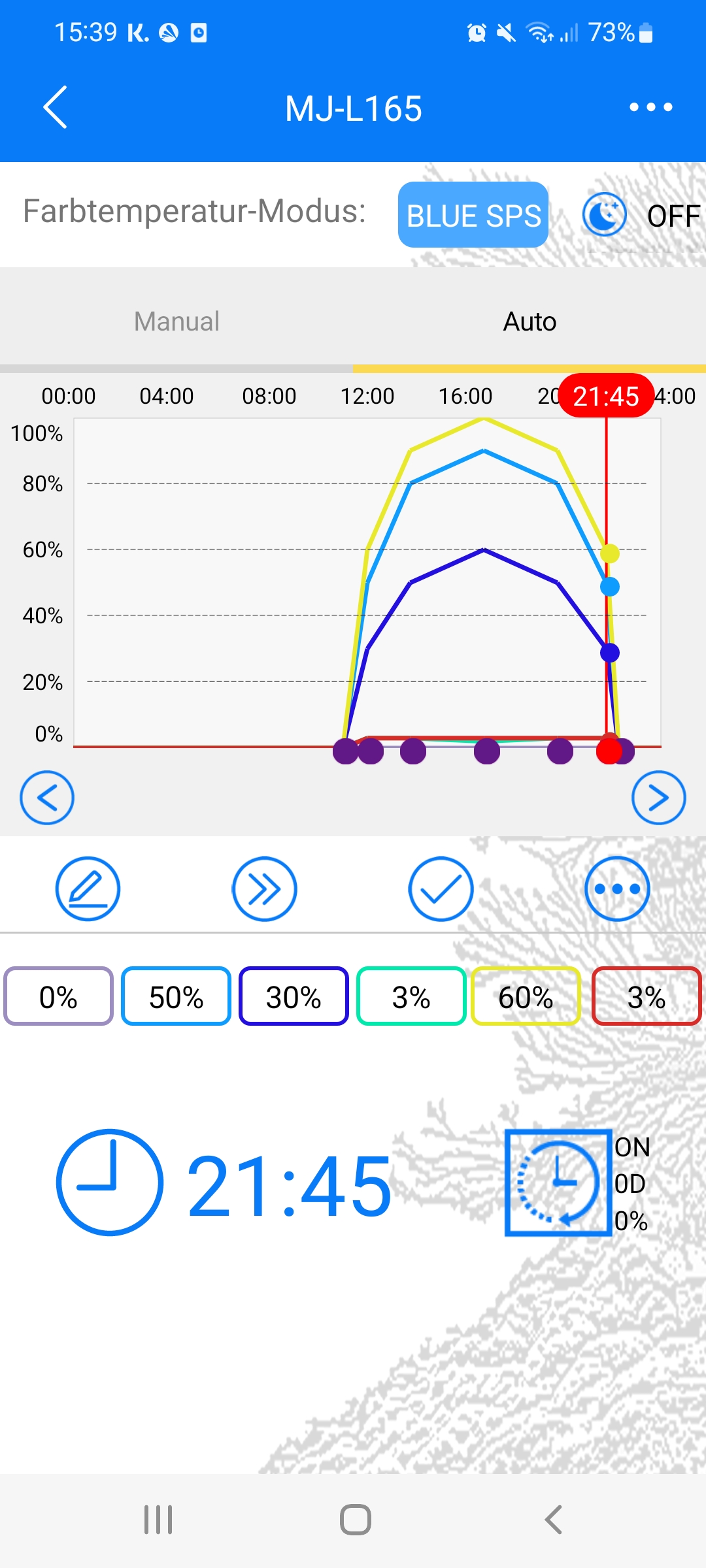Open the overflow menu in header
The height and width of the screenshot is (1568, 706).
click(x=650, y=107)
